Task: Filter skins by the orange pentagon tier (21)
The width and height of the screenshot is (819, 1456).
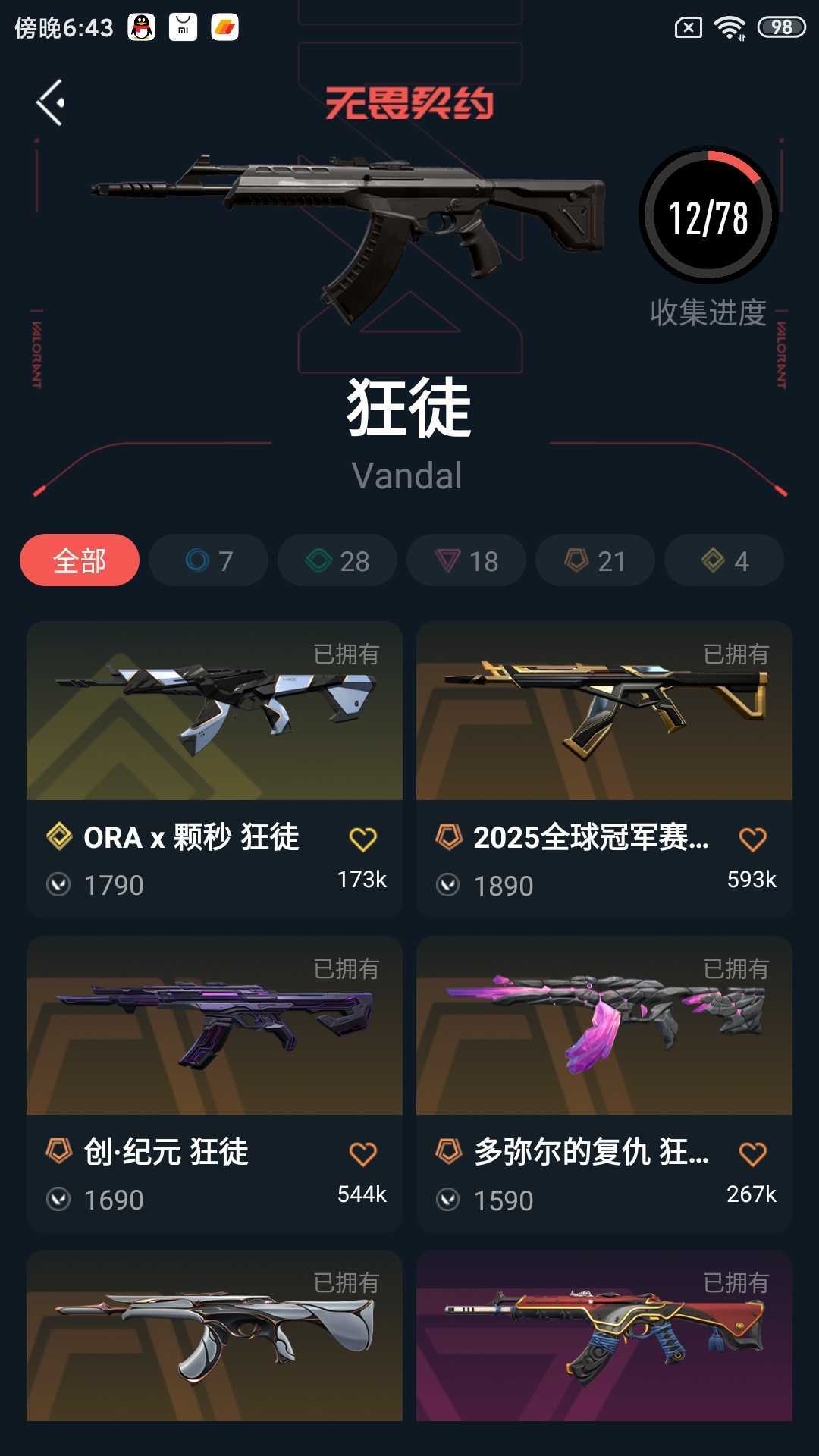Action: point(595,560)
